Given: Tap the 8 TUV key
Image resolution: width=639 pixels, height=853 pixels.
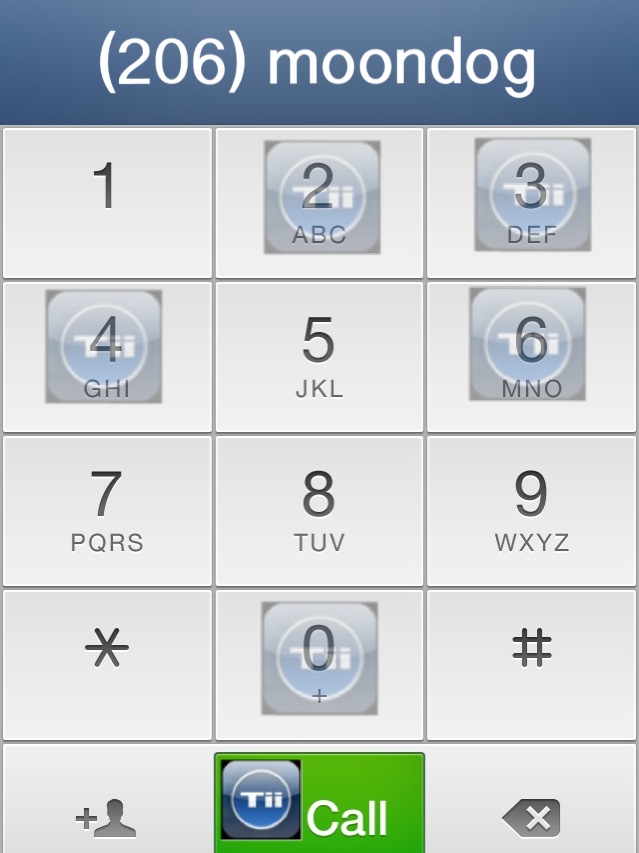Looking at the screenshot, I should coord(320,511).
